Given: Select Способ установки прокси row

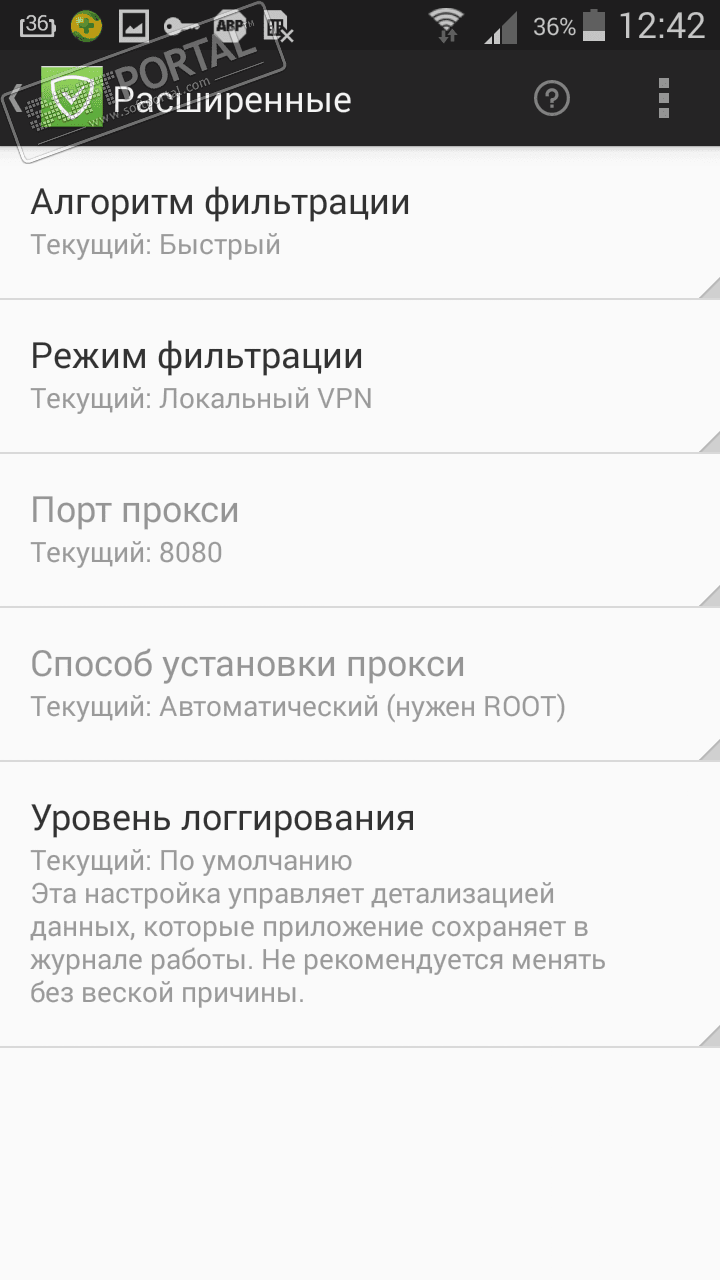Looking at the screenshot, I should (x=360, y=685).
